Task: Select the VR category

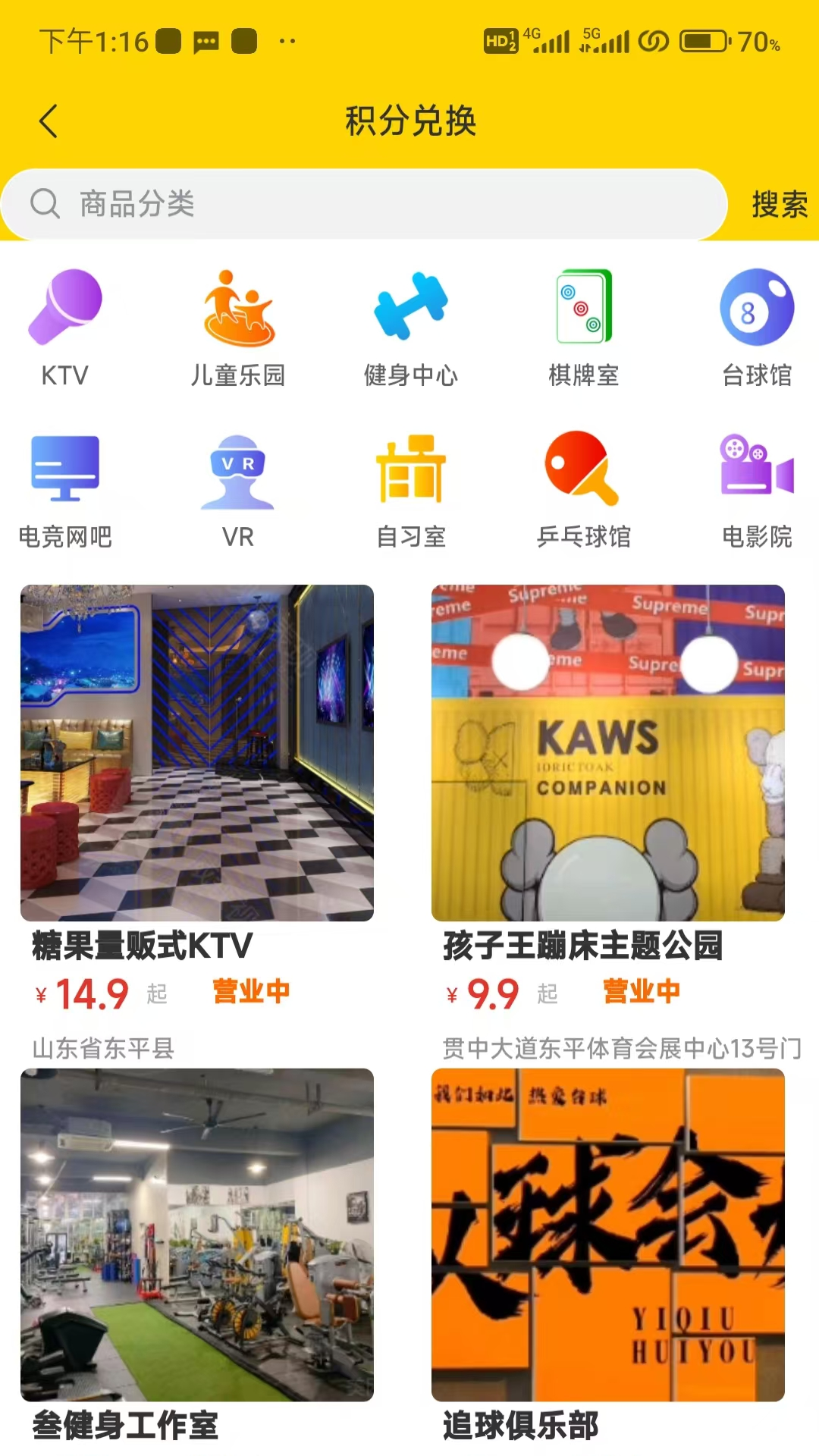Action: click(x=238, y=491)
